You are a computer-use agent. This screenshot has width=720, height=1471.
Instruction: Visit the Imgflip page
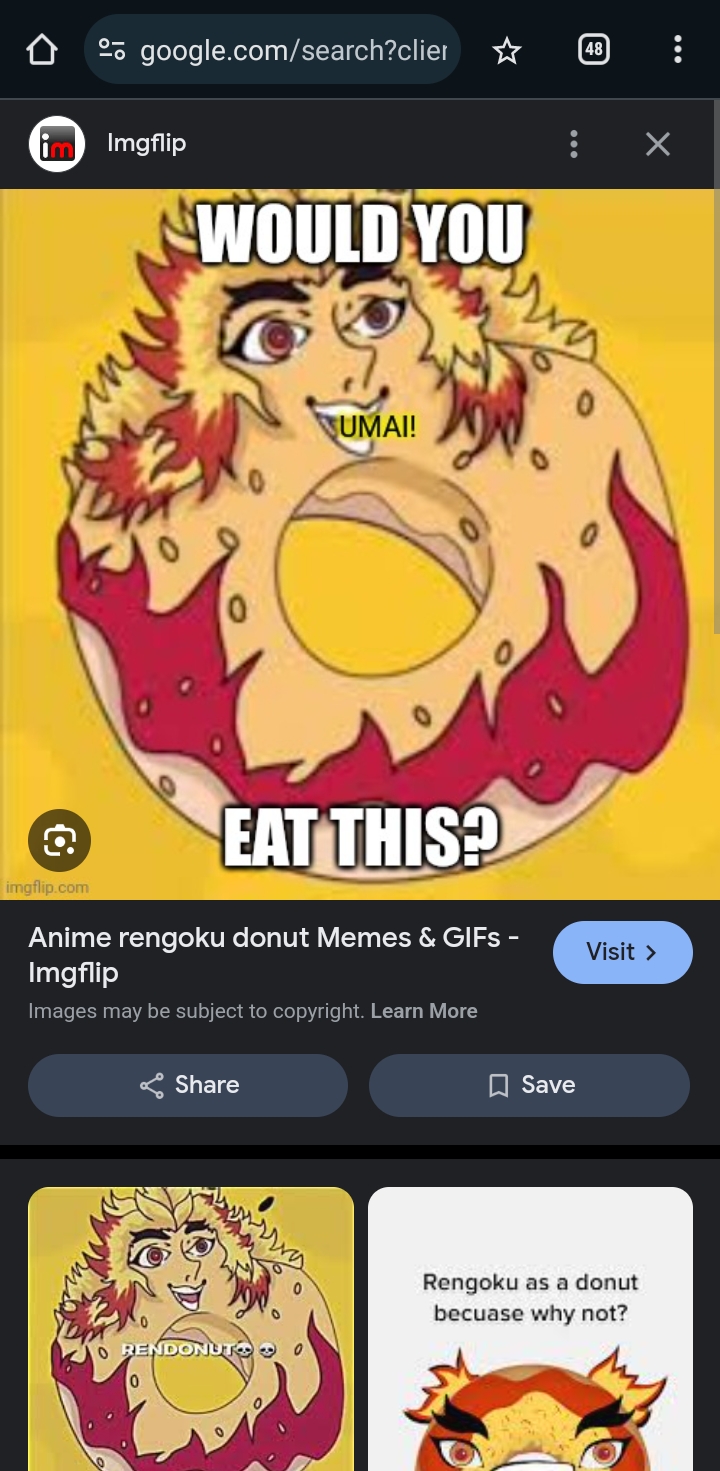point(622,952)
